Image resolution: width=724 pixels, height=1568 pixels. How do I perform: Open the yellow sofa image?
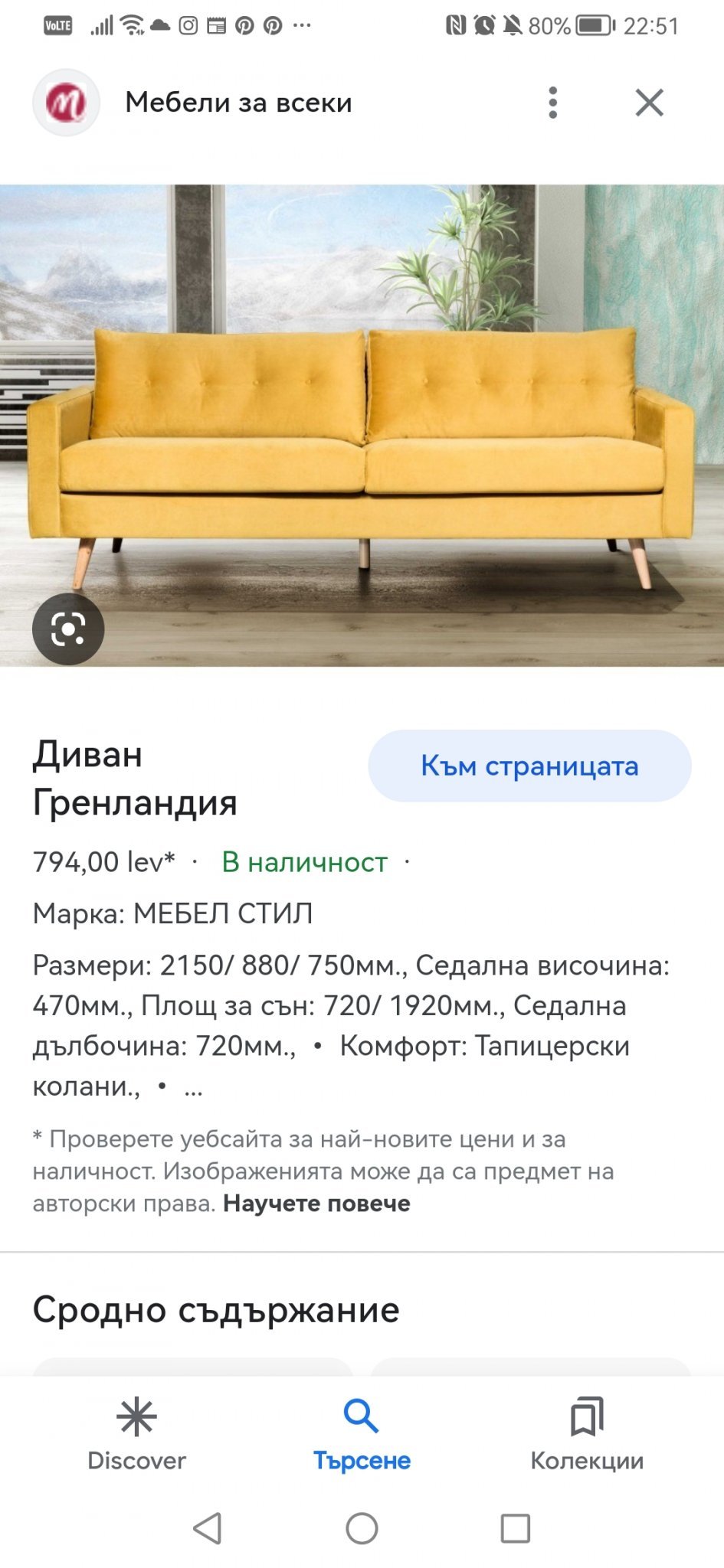tap(362, 425)
